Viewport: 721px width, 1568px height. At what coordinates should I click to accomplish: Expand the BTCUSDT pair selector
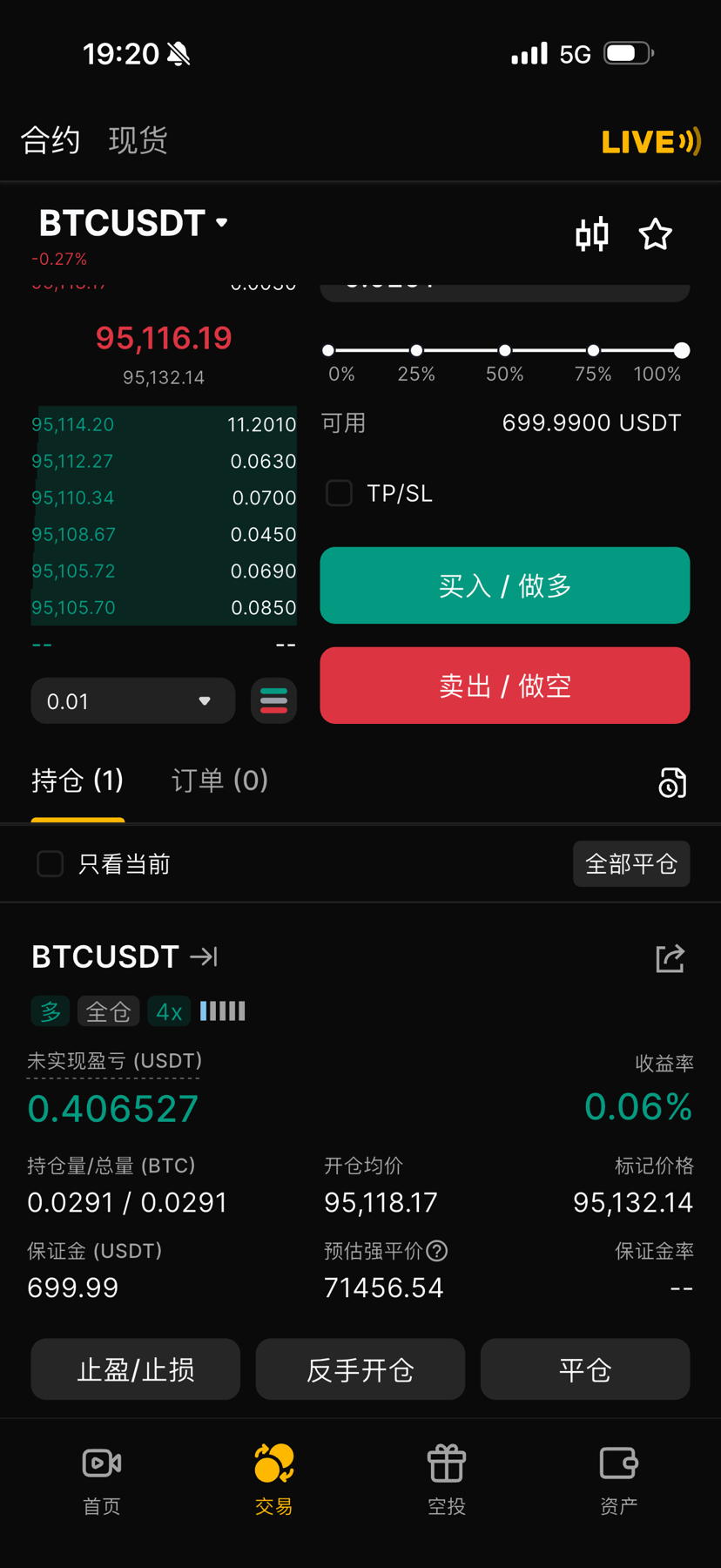point(133,224)
